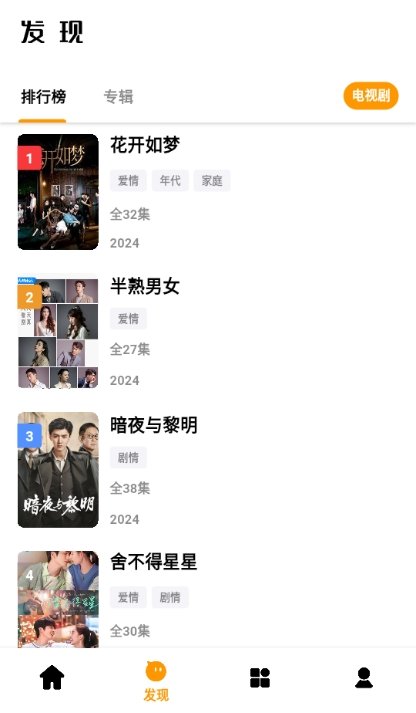View details for 暗夜与黎明
416x713 pixels.
tap(208, 470)
